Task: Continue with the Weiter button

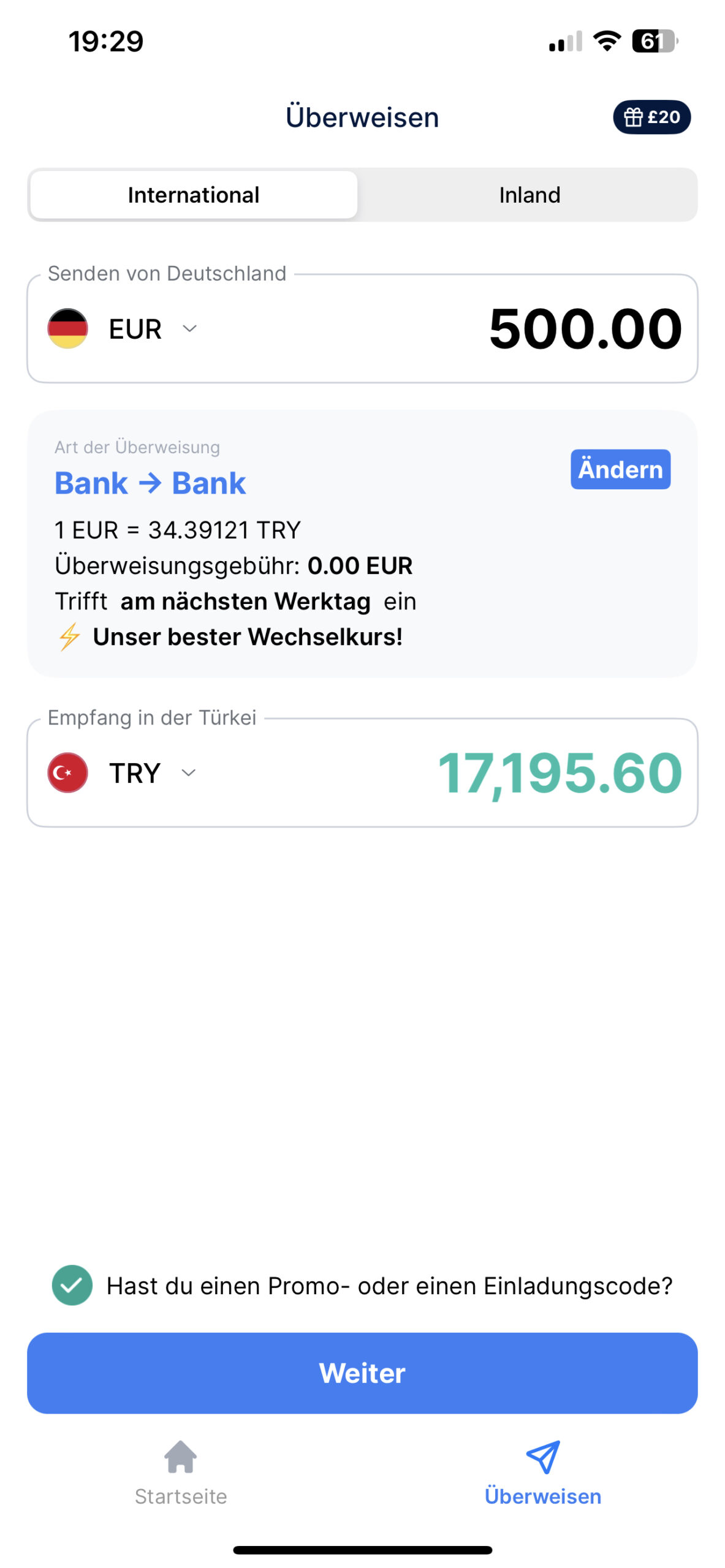Action: [x=362, y=1373]
